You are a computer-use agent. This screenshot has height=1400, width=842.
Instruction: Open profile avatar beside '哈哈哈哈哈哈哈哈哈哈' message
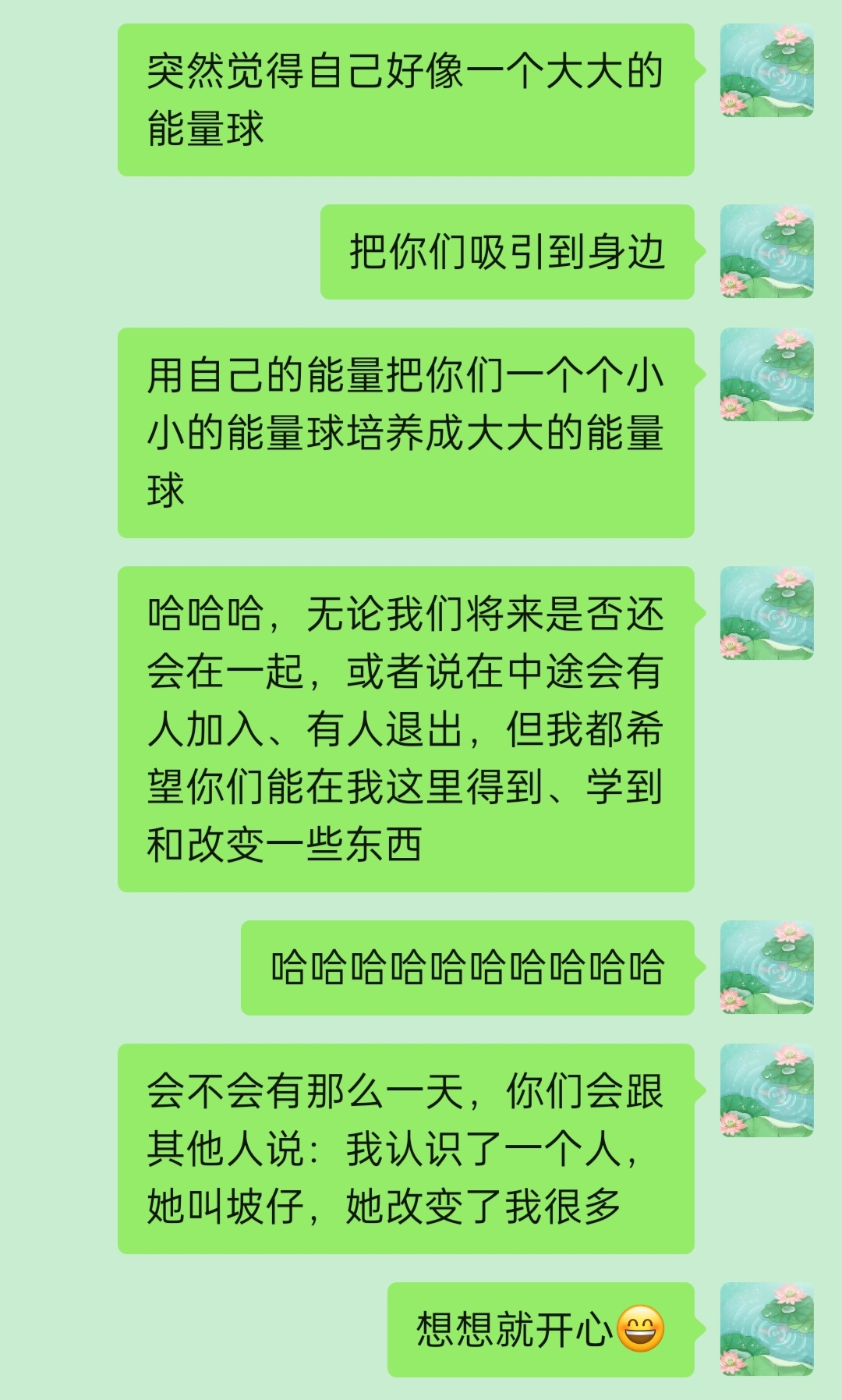(x=766, y=967)
